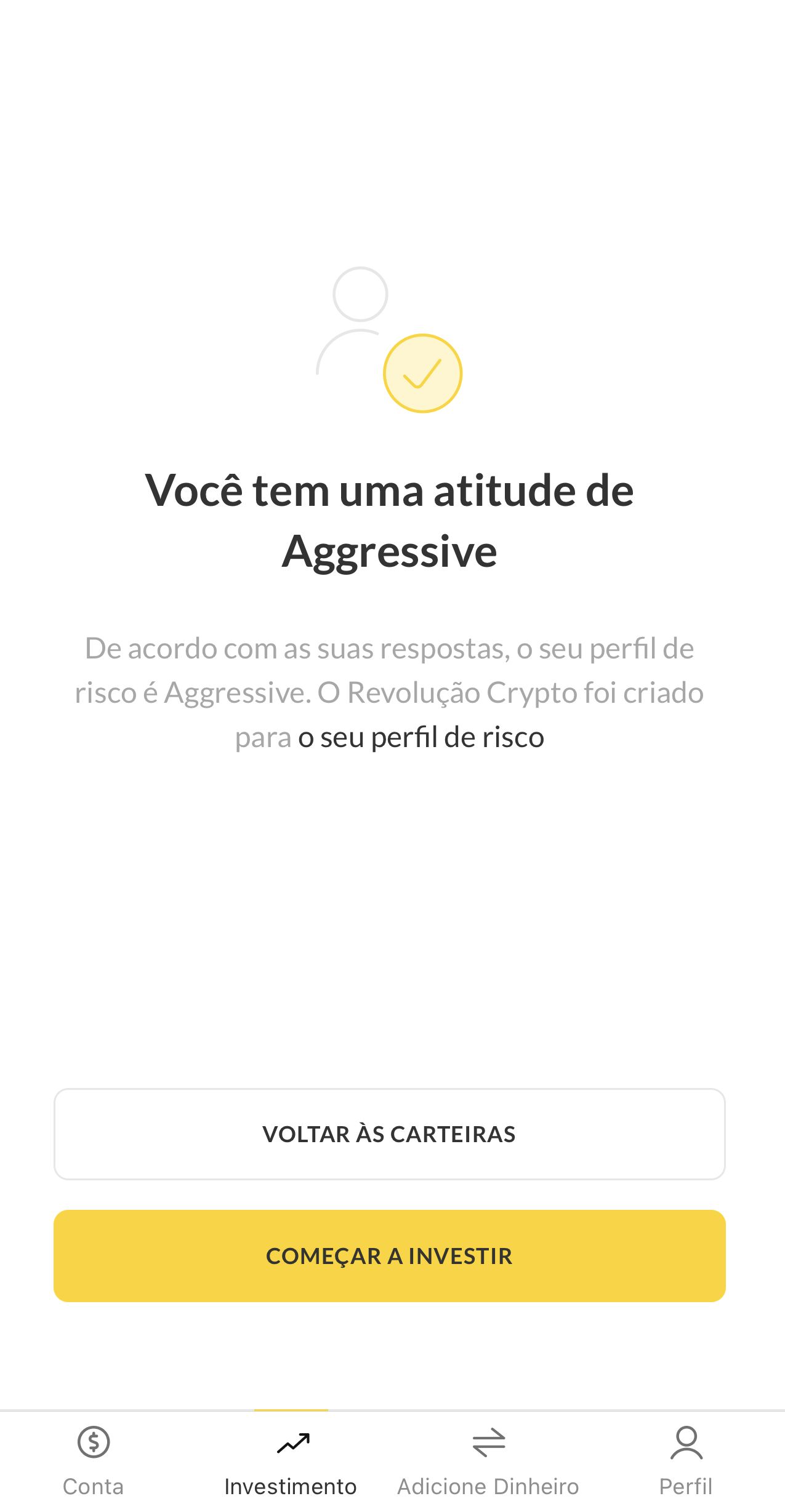The height and width of the screenshot is (1512, 785).
Task: Go to Adicione Dinheiro tab
Action: pyautogui.click(x=488, y=1461)
